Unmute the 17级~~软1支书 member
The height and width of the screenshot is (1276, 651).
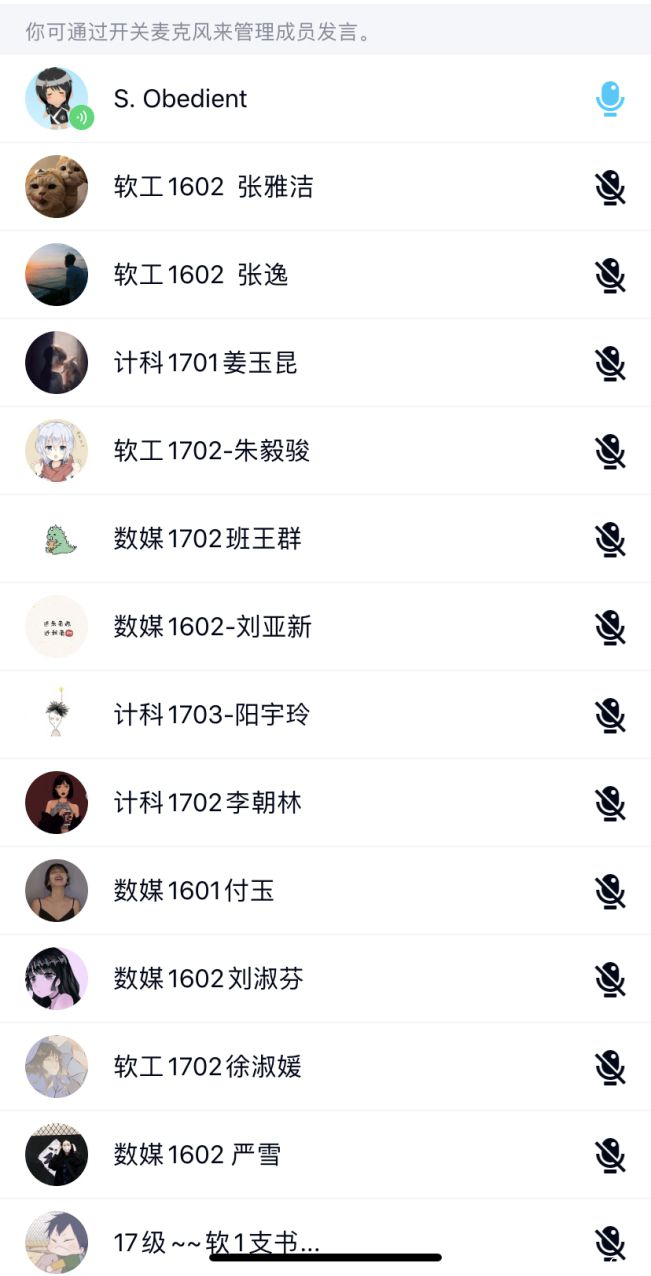610,1242
